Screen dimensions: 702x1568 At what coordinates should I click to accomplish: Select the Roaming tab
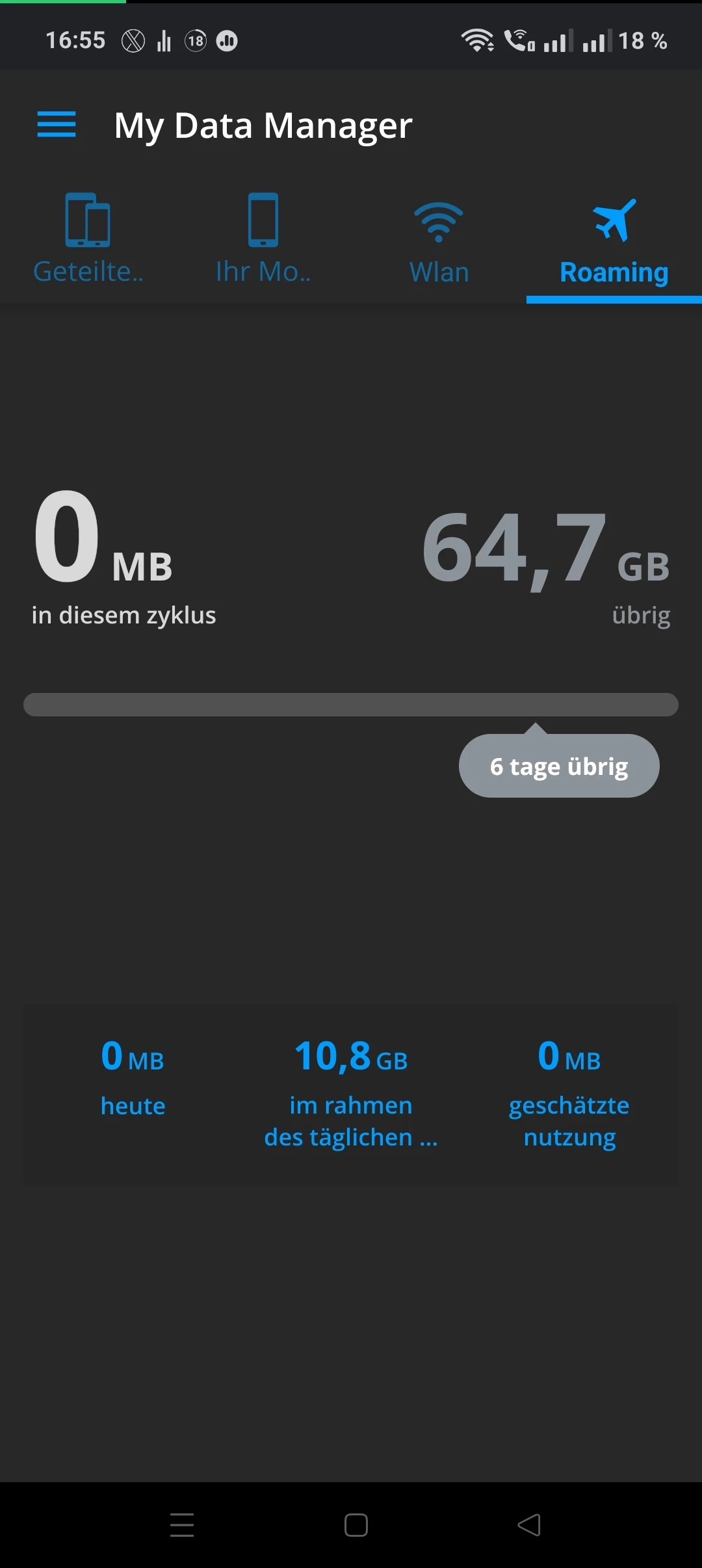coord(614,239)
